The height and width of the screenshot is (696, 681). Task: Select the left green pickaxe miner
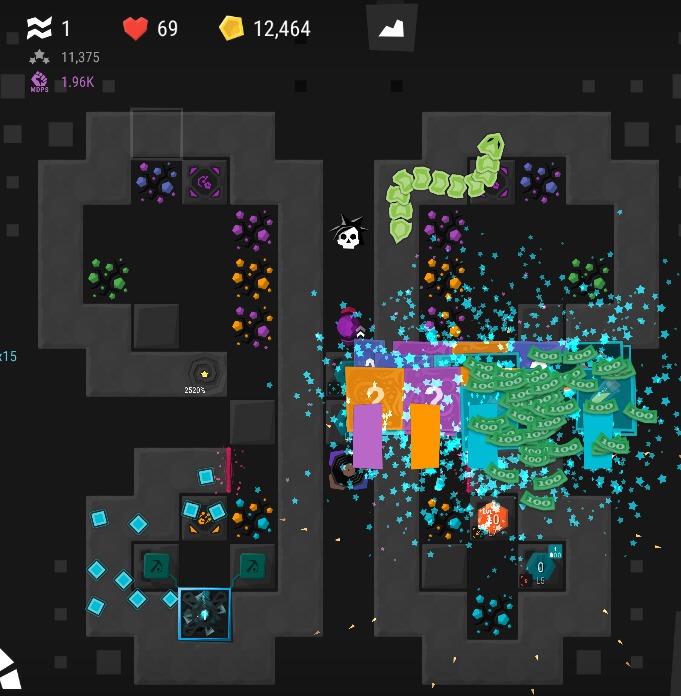click(x=157, y=566)
